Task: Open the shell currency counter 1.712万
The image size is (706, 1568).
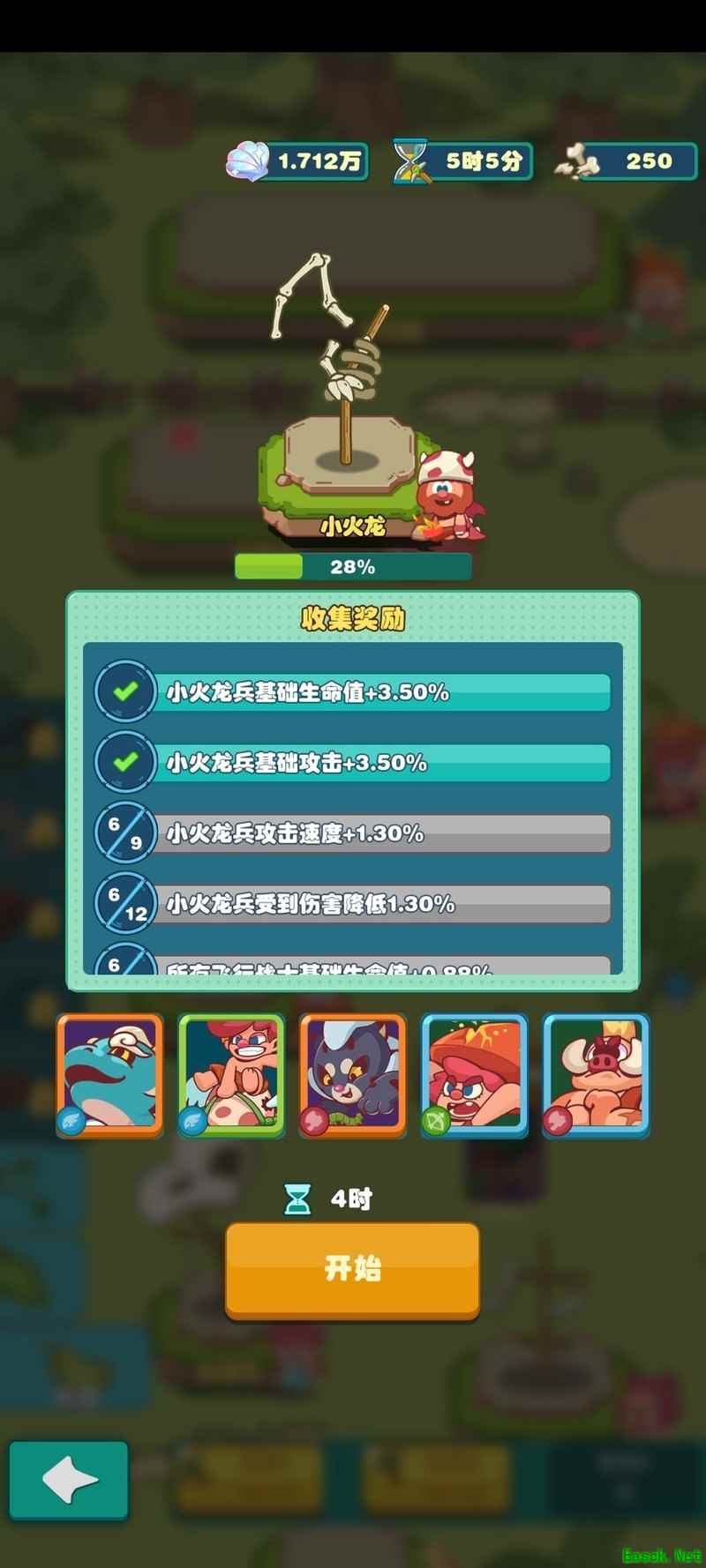Action: click(298, 161)
